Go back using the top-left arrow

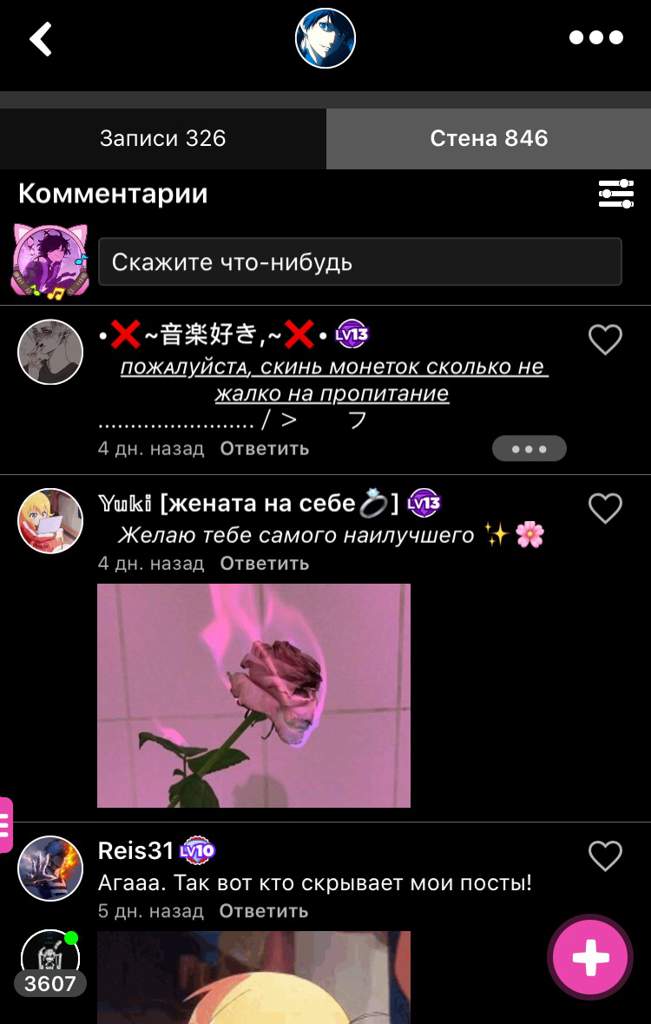pos(41,39)
